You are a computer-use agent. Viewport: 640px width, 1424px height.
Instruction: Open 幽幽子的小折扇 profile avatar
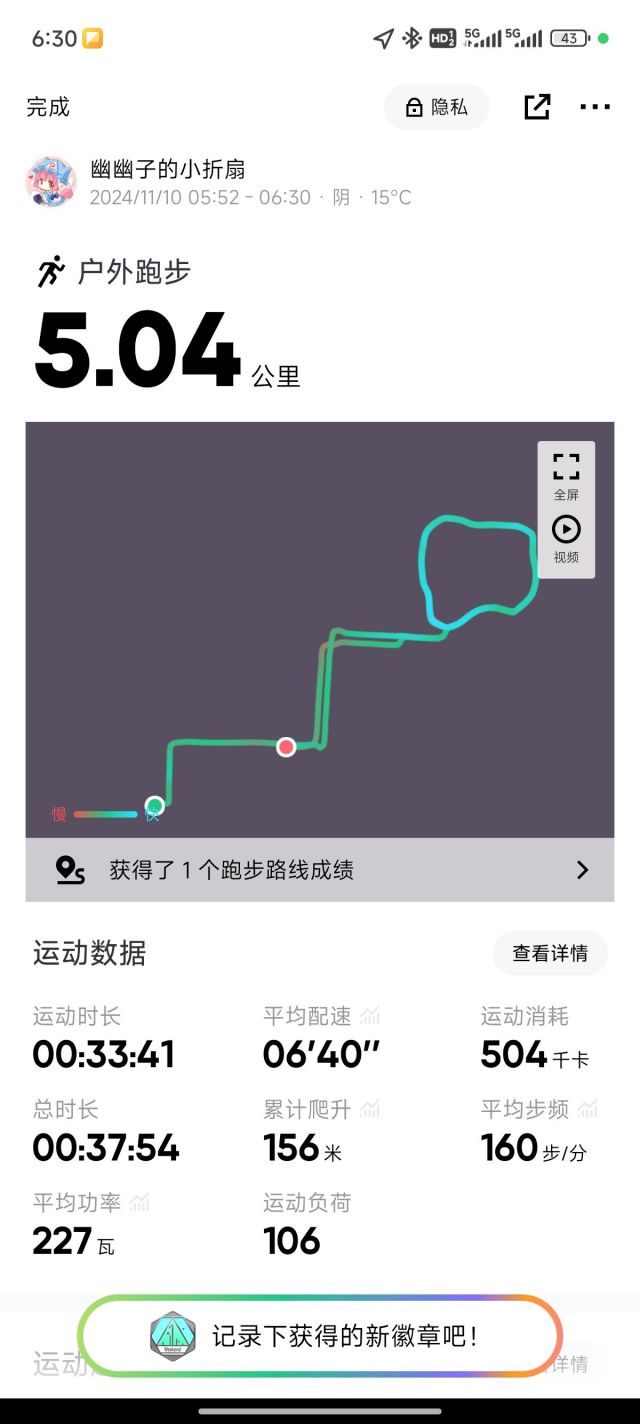[x=51, y=182]
